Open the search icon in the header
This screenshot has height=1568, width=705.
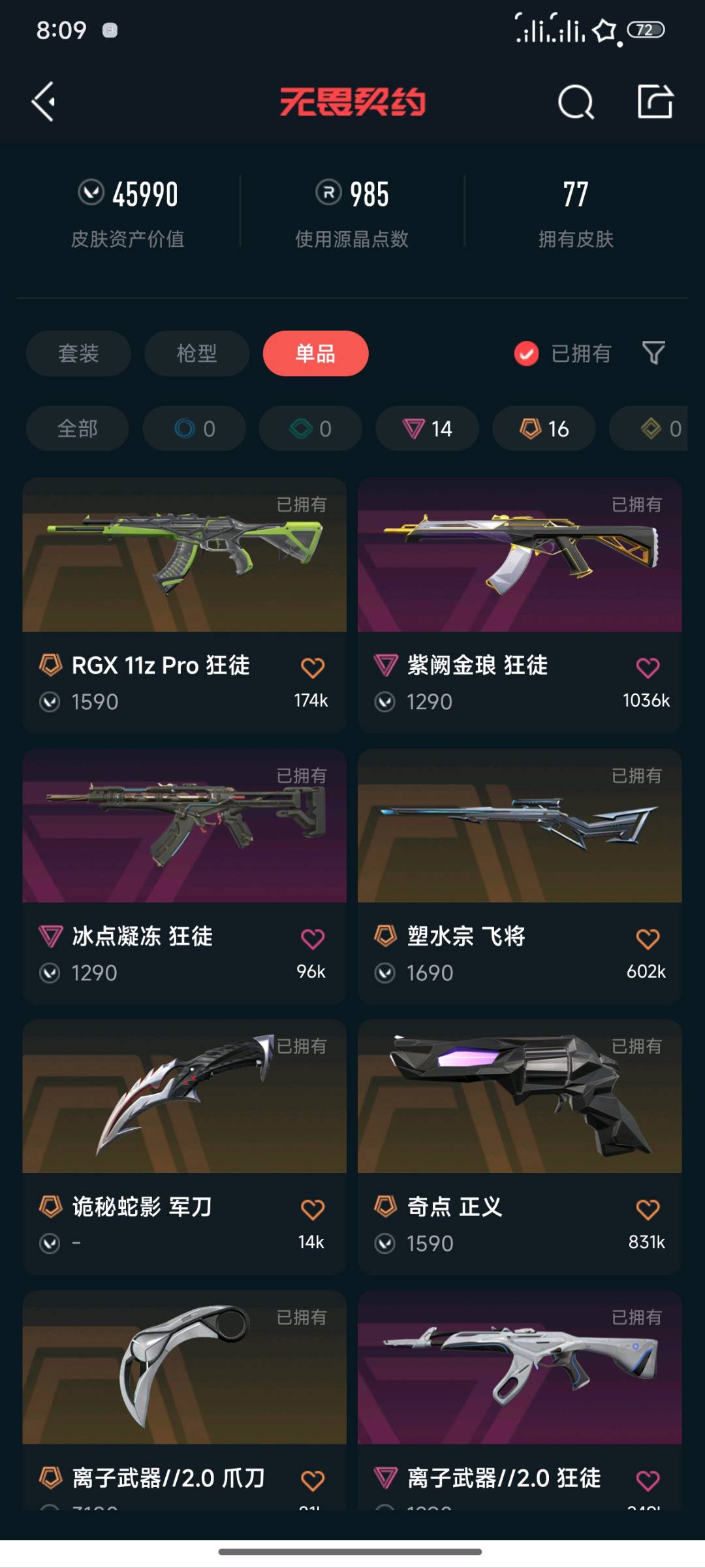point(576,102)
